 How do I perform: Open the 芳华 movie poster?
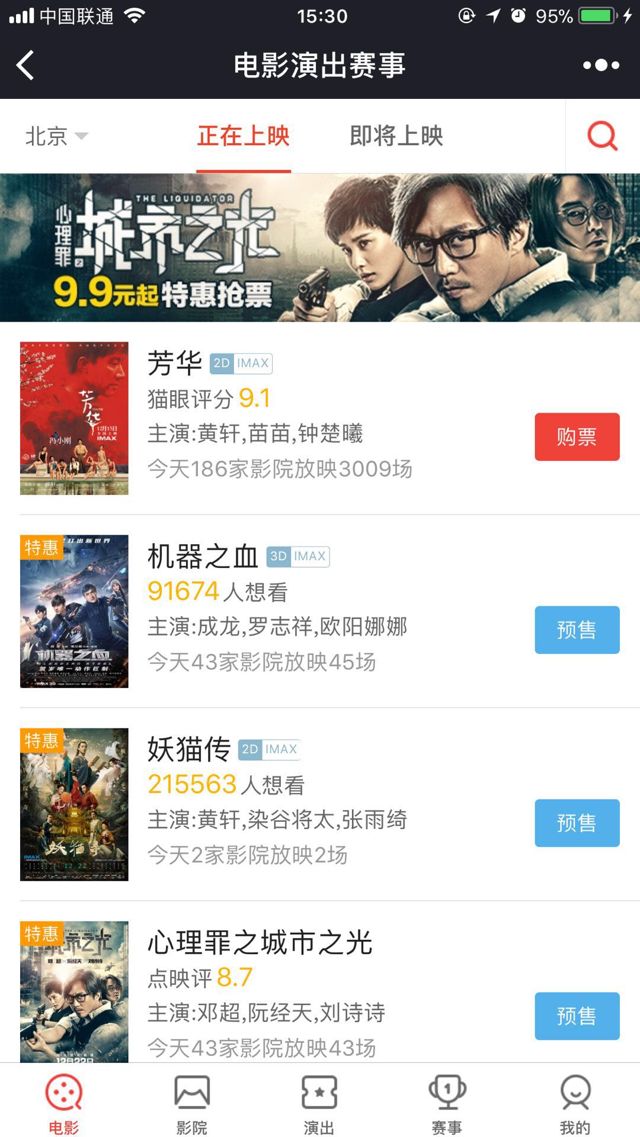point(74,418)
